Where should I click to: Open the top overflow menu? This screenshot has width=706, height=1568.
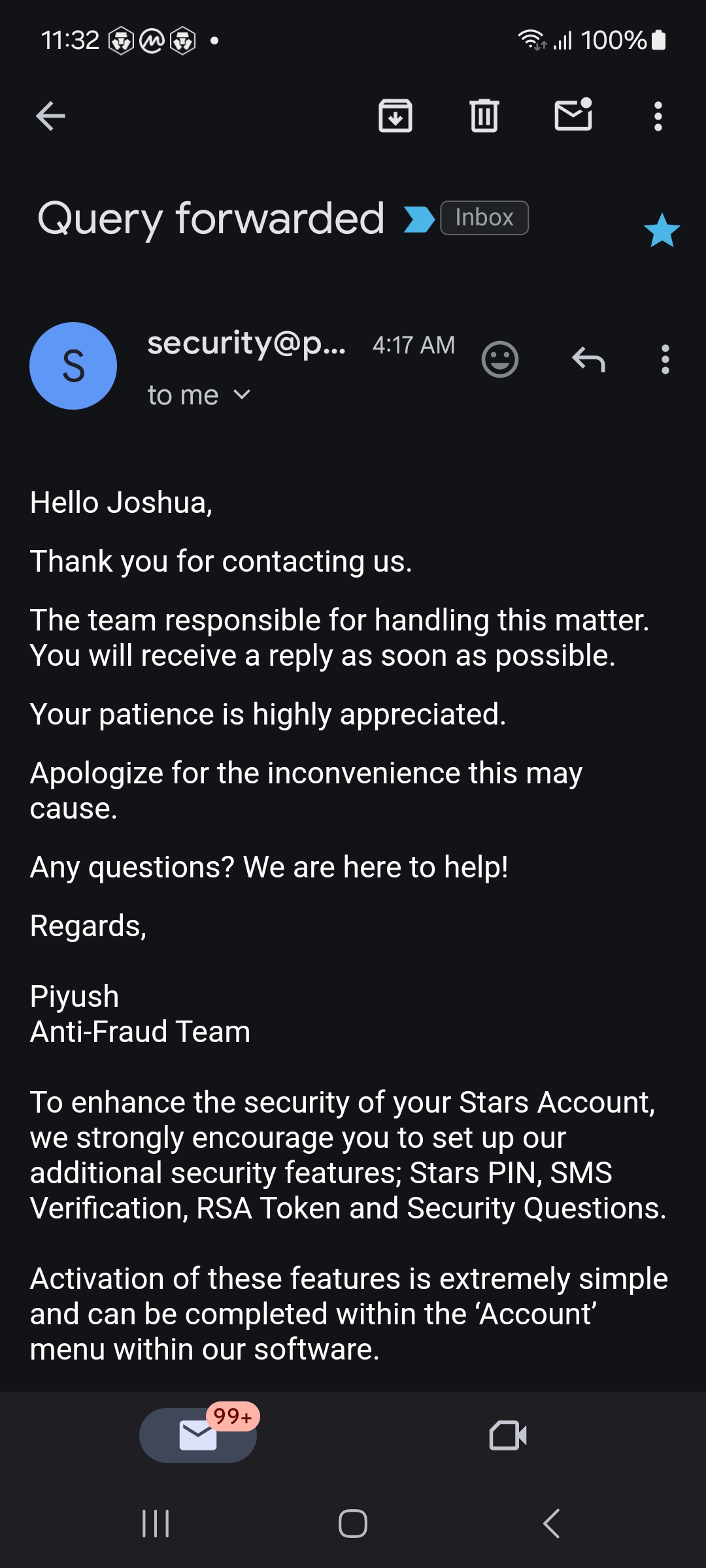(x=658, y=116)
